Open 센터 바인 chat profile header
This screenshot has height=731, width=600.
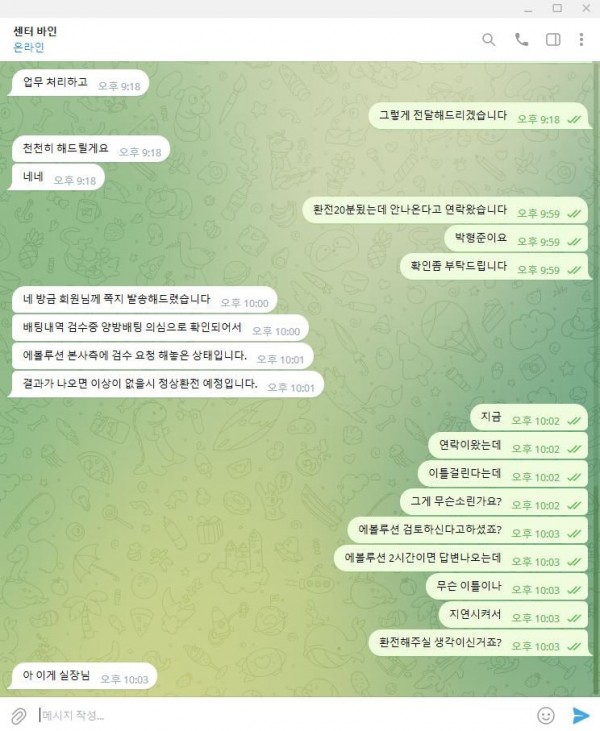pos(42,38)
